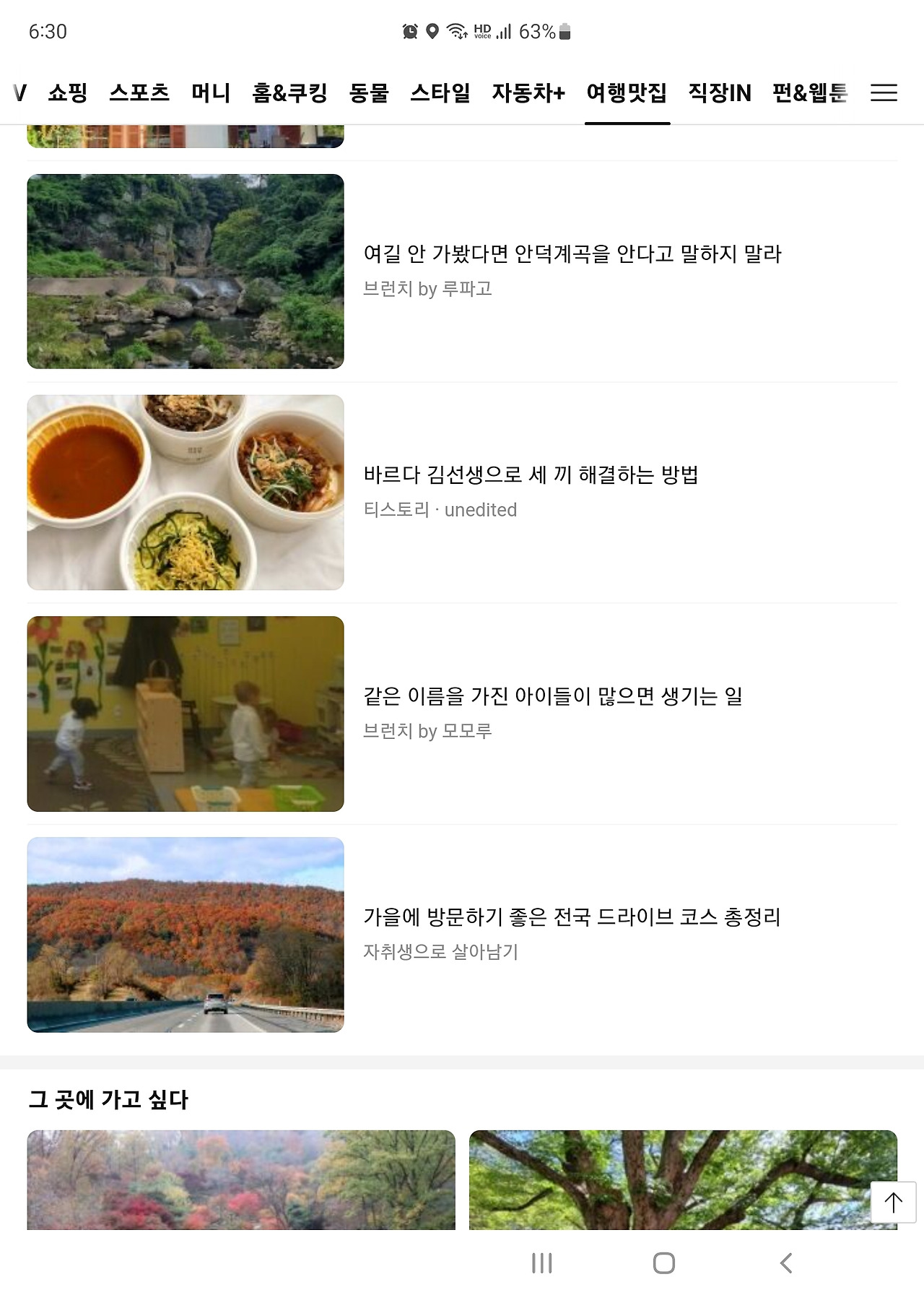Open the 홈&쿠킹 tab
924x1295 pixels.
point(289,92)
